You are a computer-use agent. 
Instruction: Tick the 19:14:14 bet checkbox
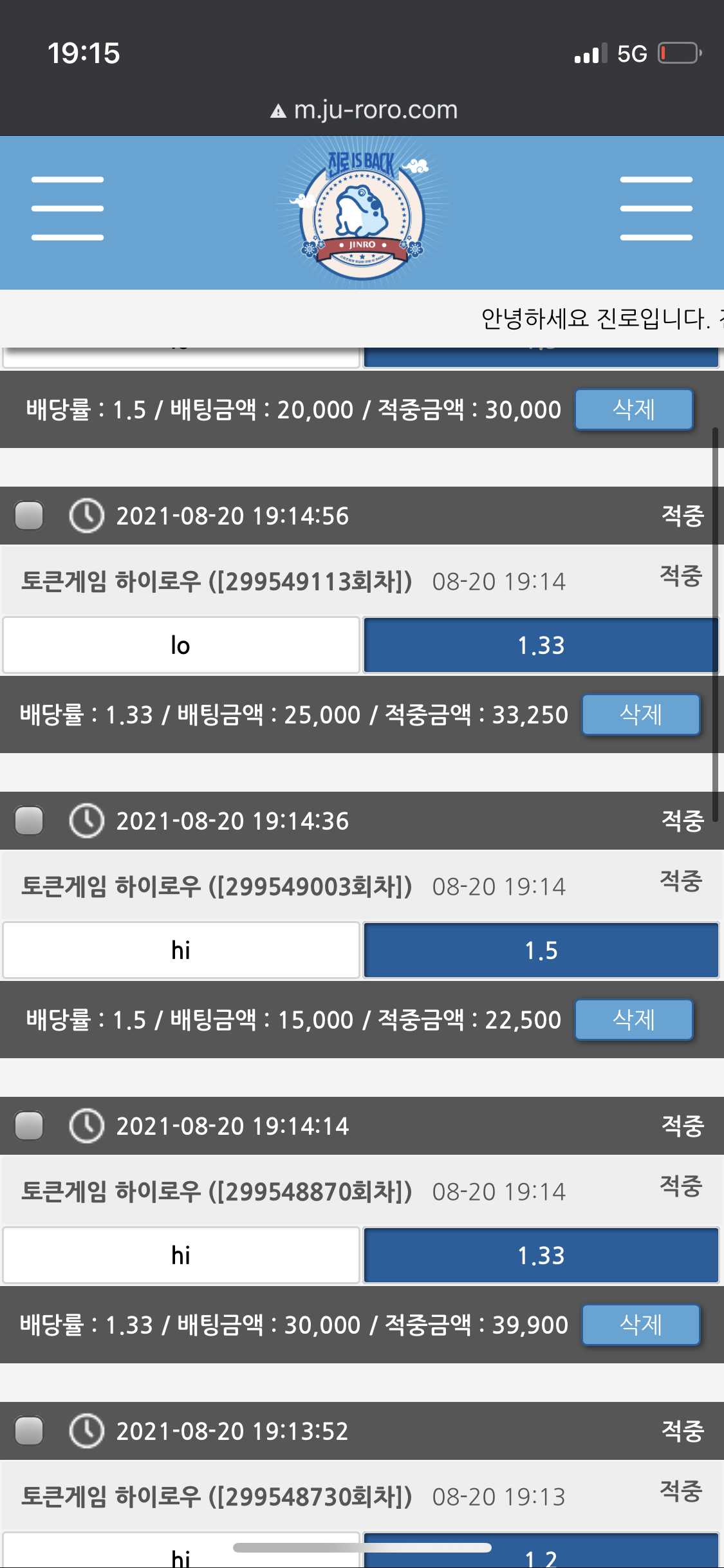click(29, 1126)
